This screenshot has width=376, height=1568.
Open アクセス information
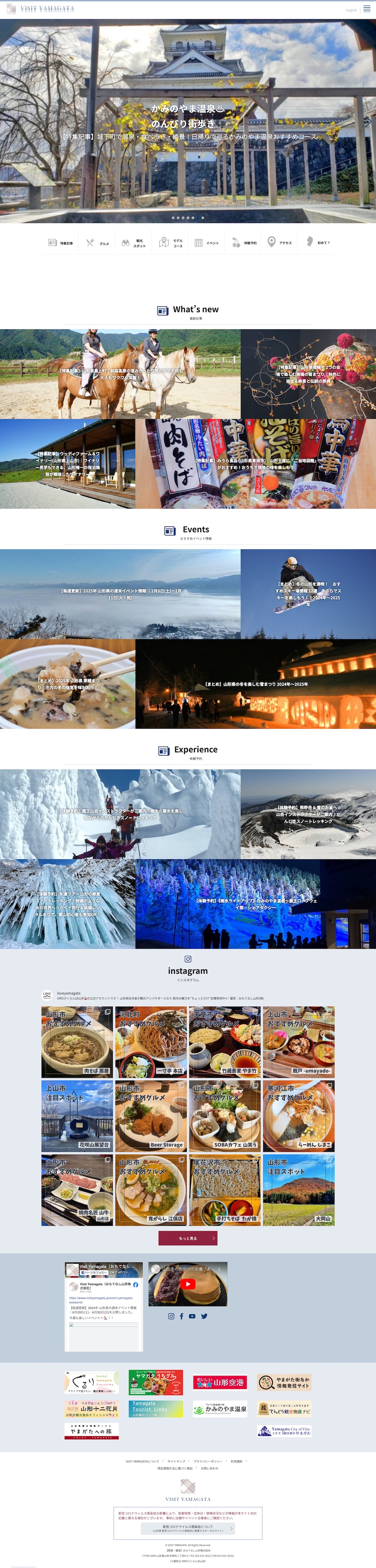tap(280, 243)
